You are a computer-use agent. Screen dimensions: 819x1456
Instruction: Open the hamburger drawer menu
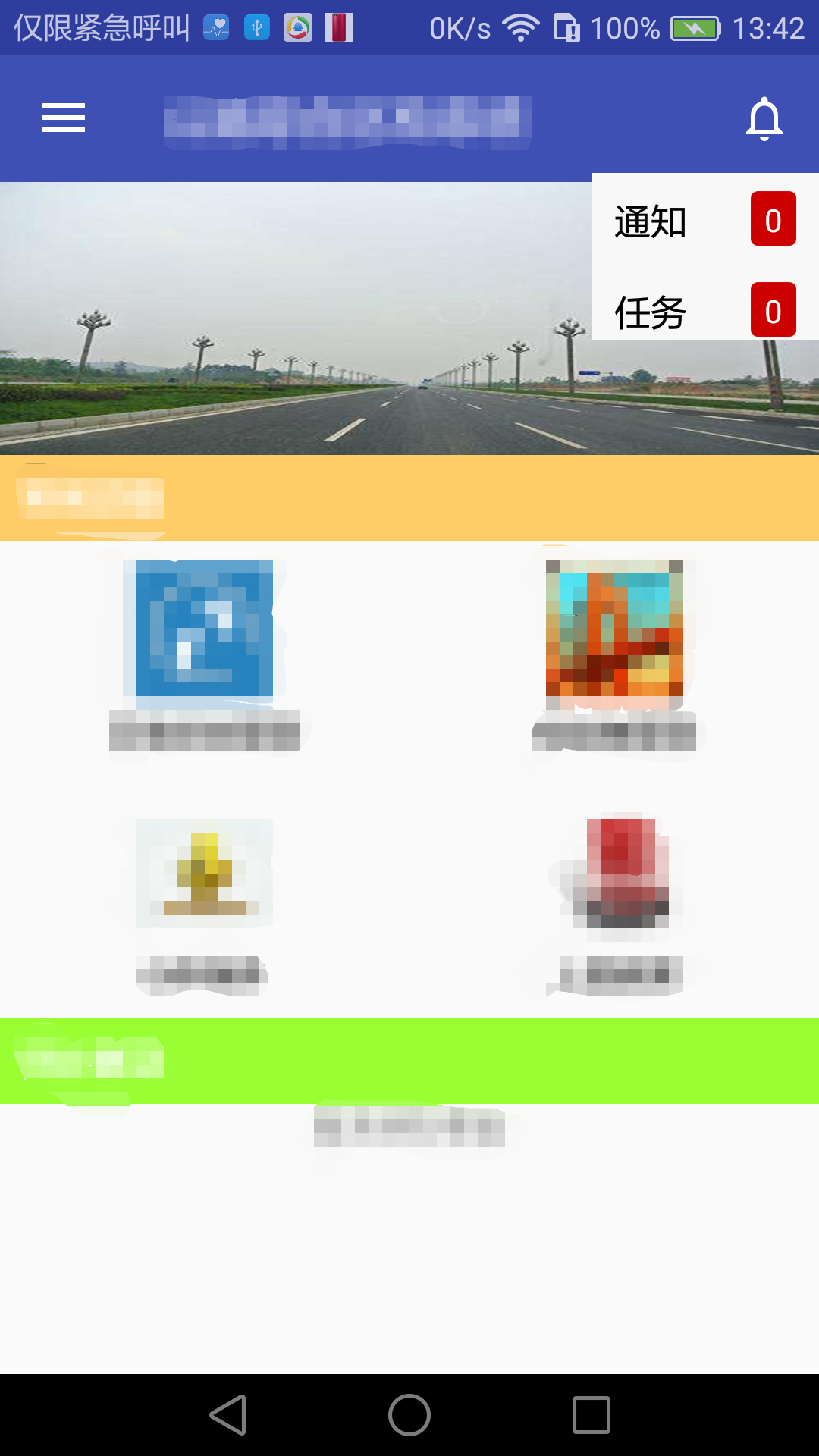tap(64, 118)
